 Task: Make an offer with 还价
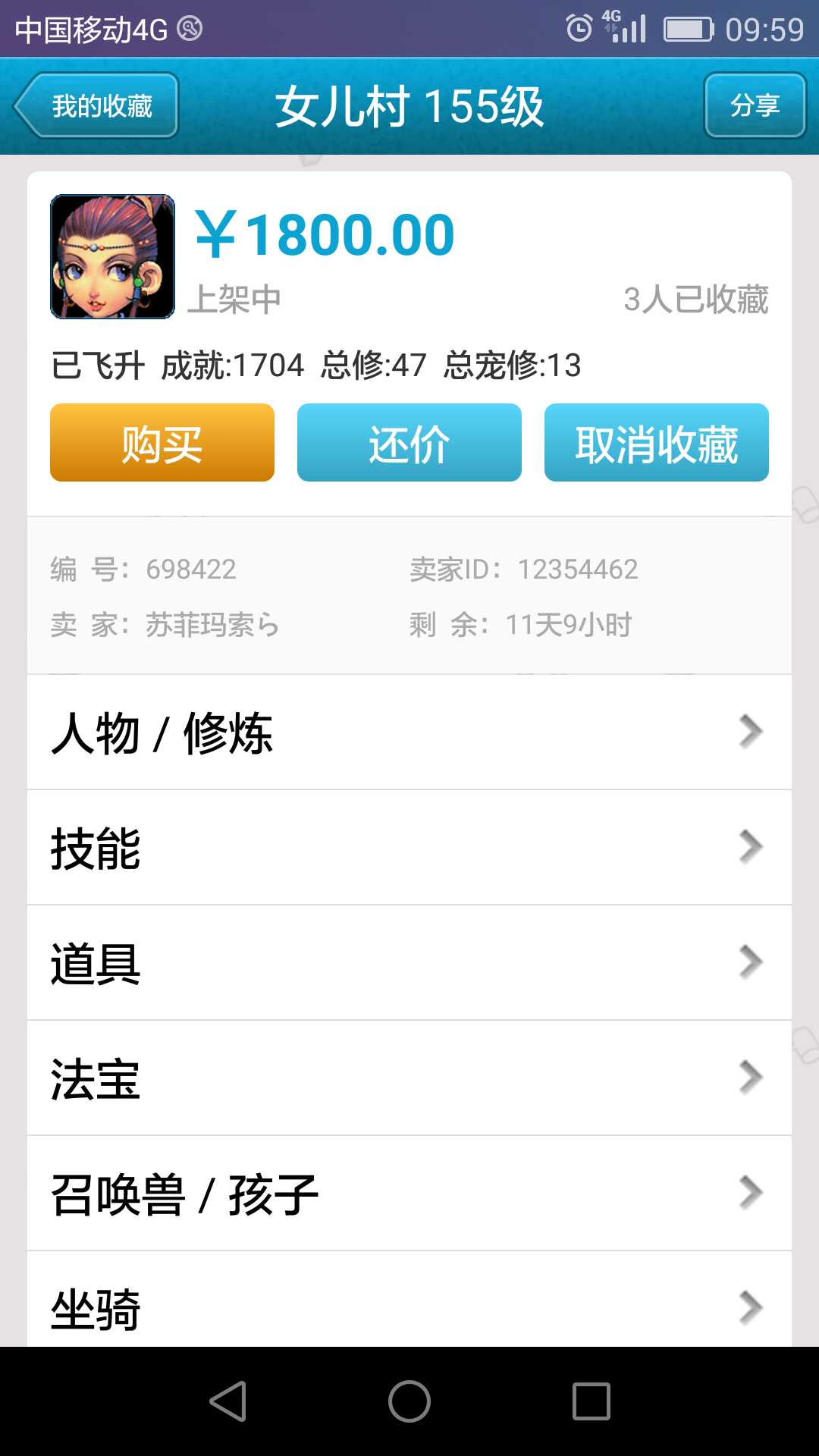[409, 443]
